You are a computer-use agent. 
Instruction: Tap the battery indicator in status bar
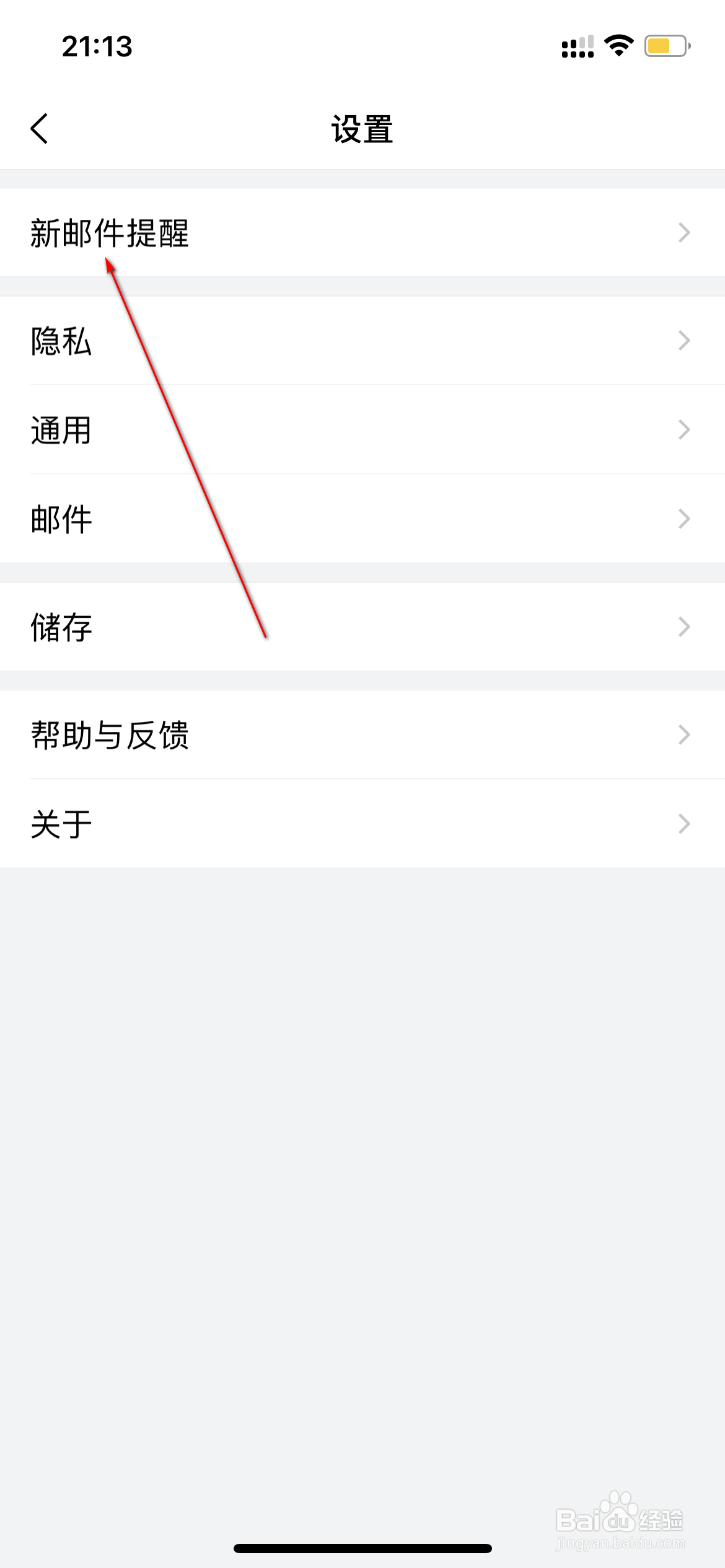click(x=667, y=45)
